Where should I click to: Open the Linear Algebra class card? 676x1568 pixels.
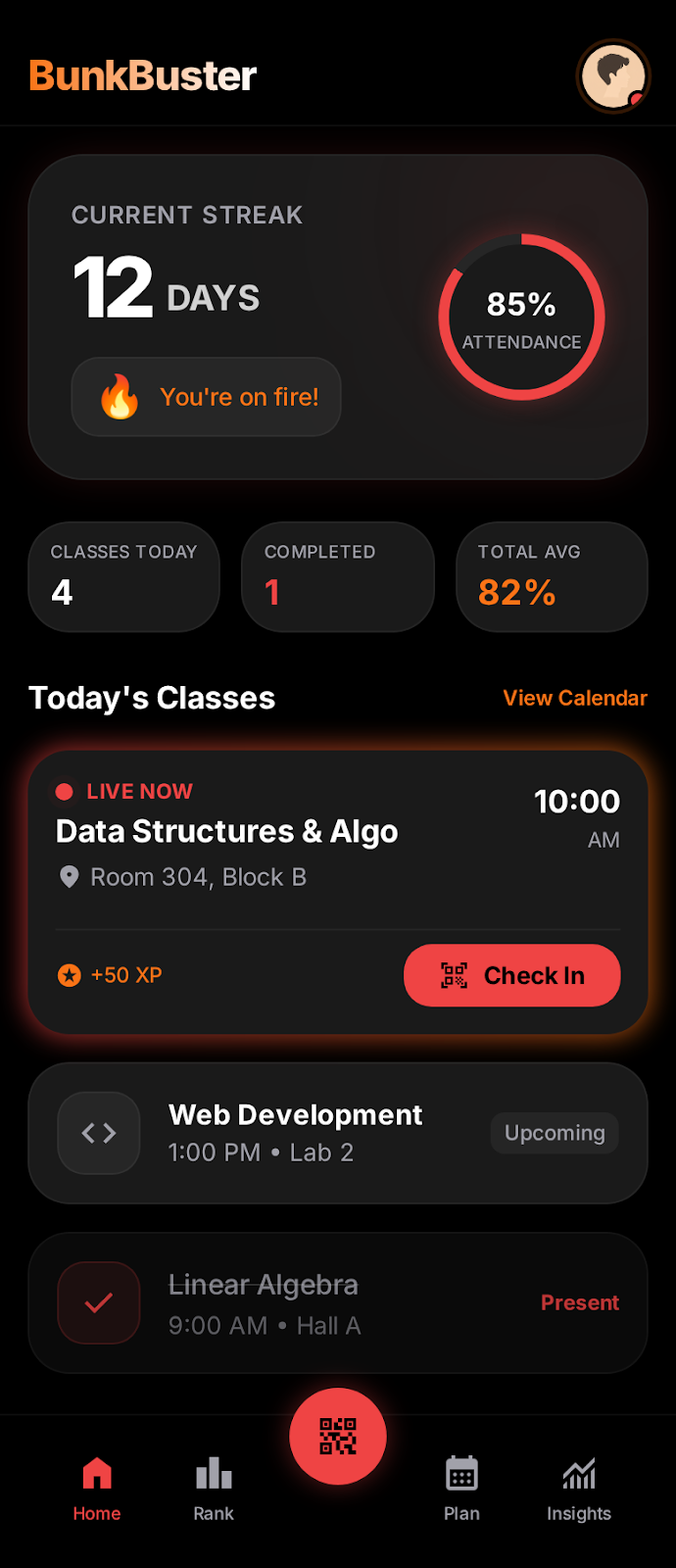337,1302
